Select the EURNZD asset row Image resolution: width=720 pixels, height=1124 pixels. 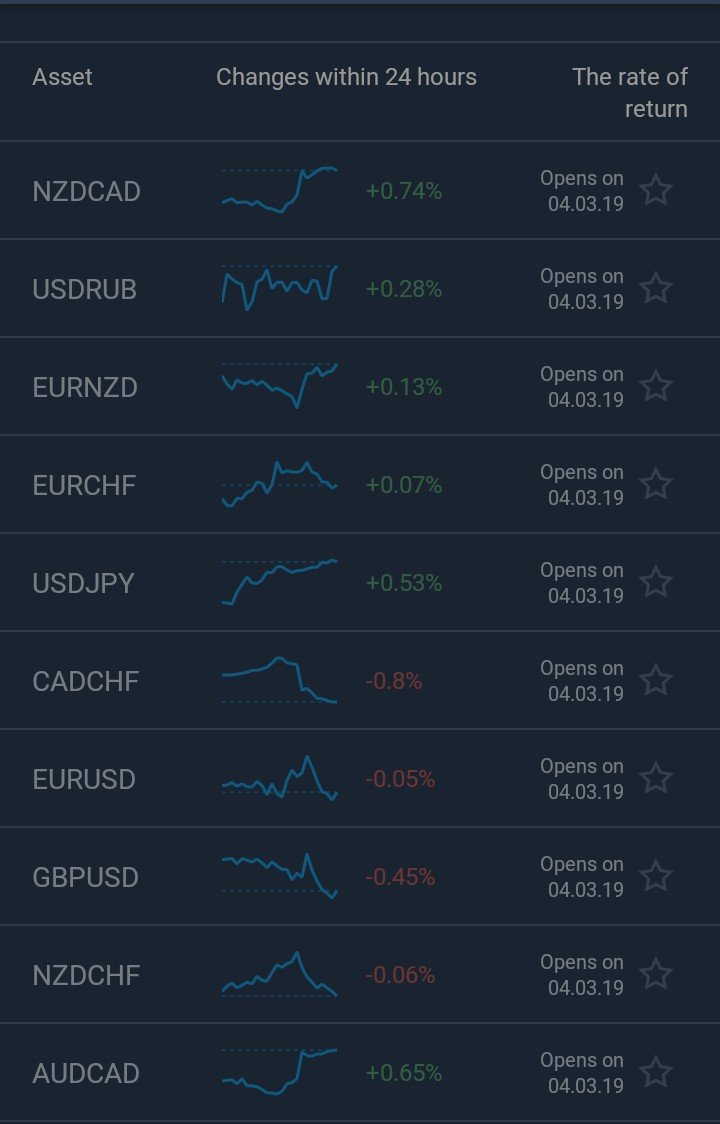pyautogui.click(x=85, y=387)
